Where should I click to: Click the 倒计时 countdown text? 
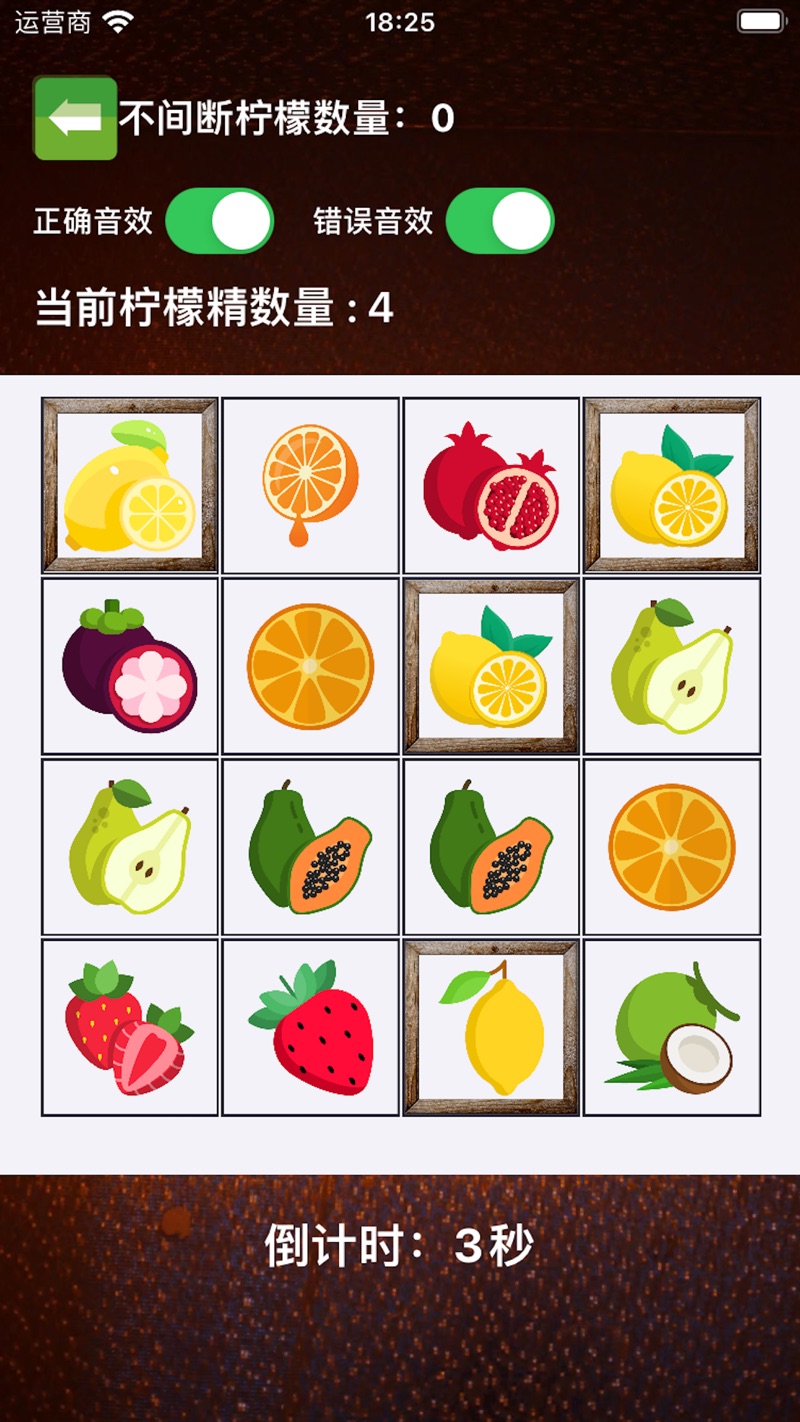(400, 1243)
